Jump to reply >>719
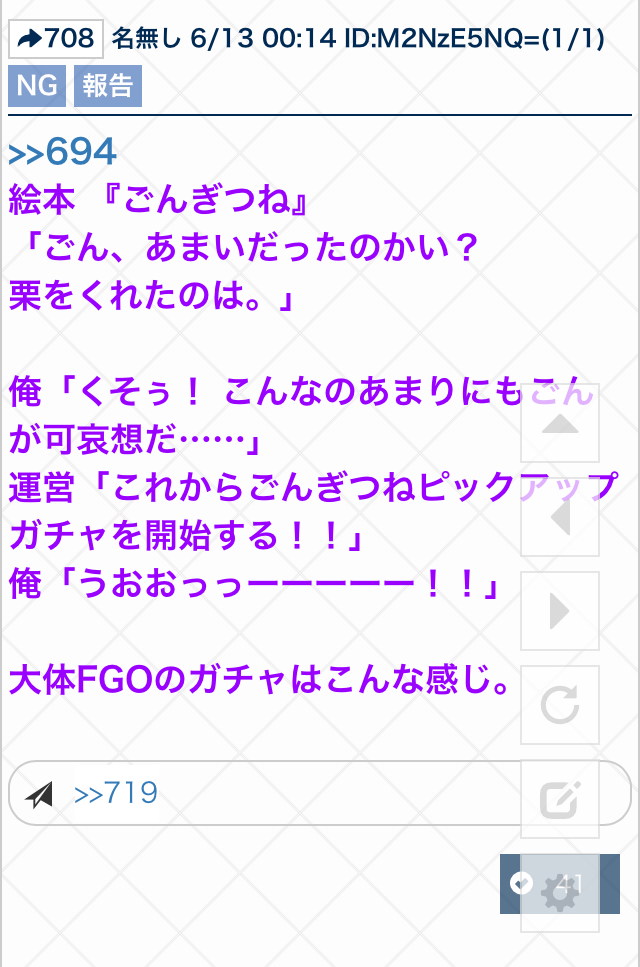The width and height of the screenshot is (640, 967). coord(116,794)
